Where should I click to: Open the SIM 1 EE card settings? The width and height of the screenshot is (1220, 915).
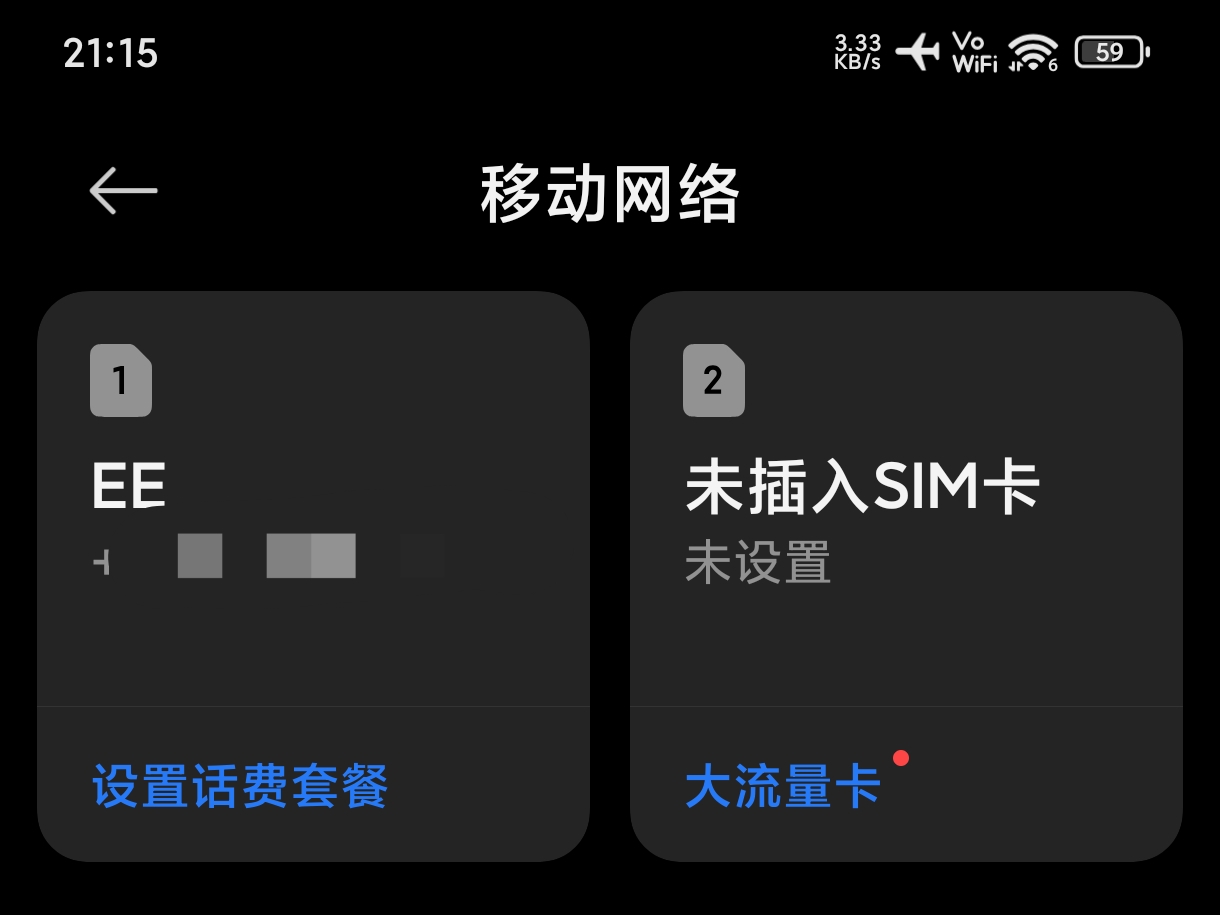pyautogui.click(x=312, y=500)
